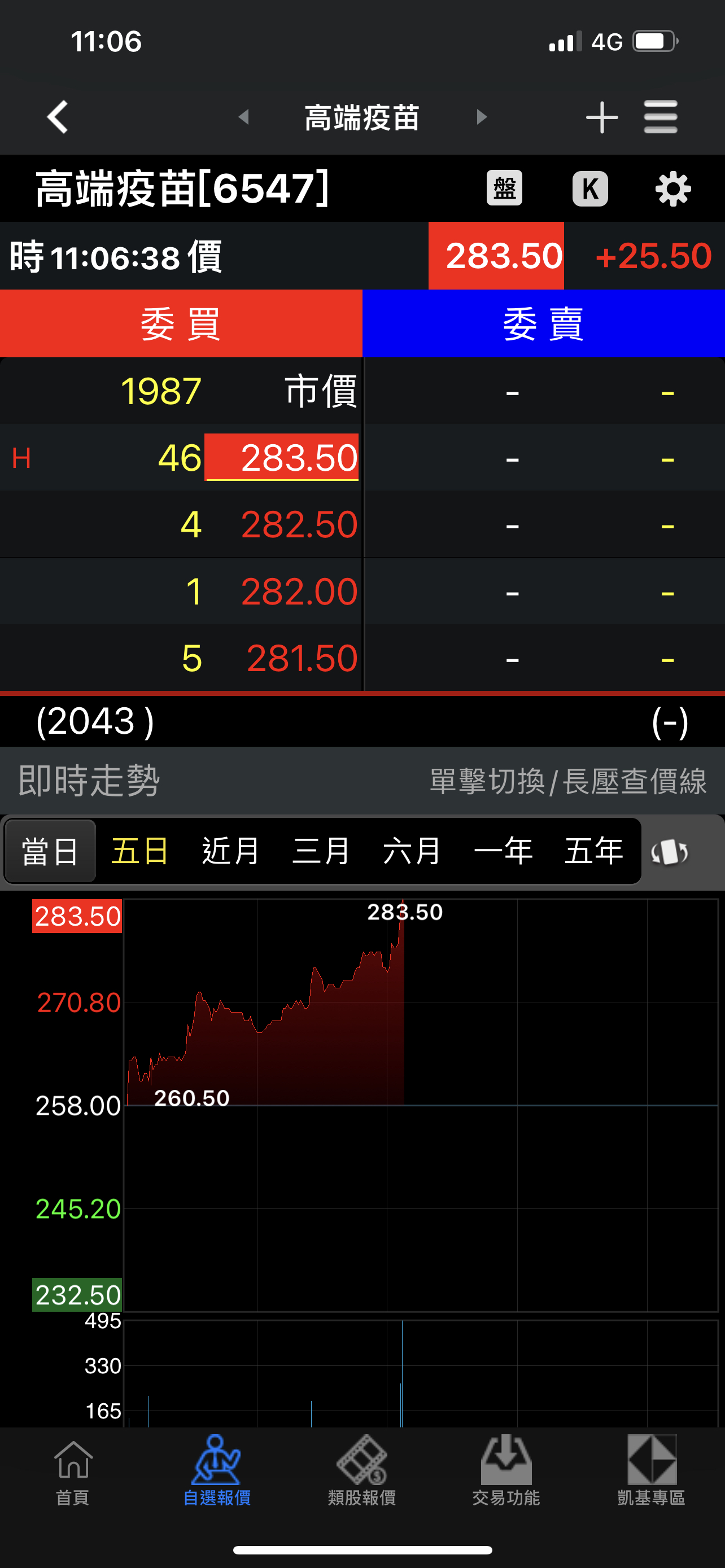Open the K-line chart button
Viewport: 725px width, 1568px height.
point(590,188)
